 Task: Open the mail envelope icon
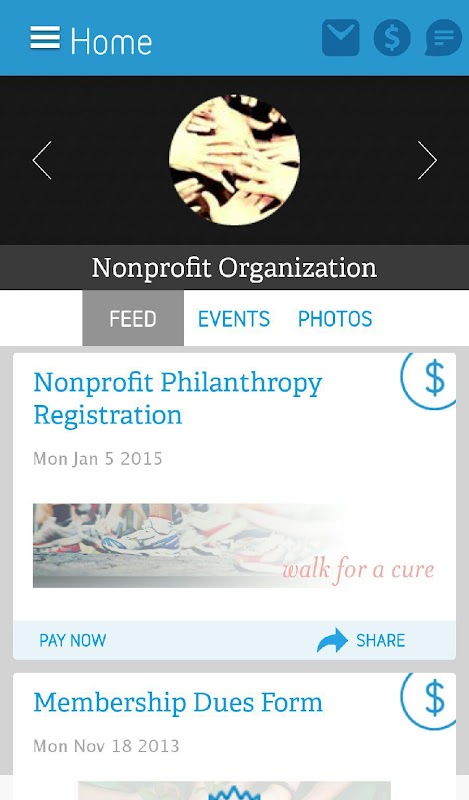tap(340, 38)
